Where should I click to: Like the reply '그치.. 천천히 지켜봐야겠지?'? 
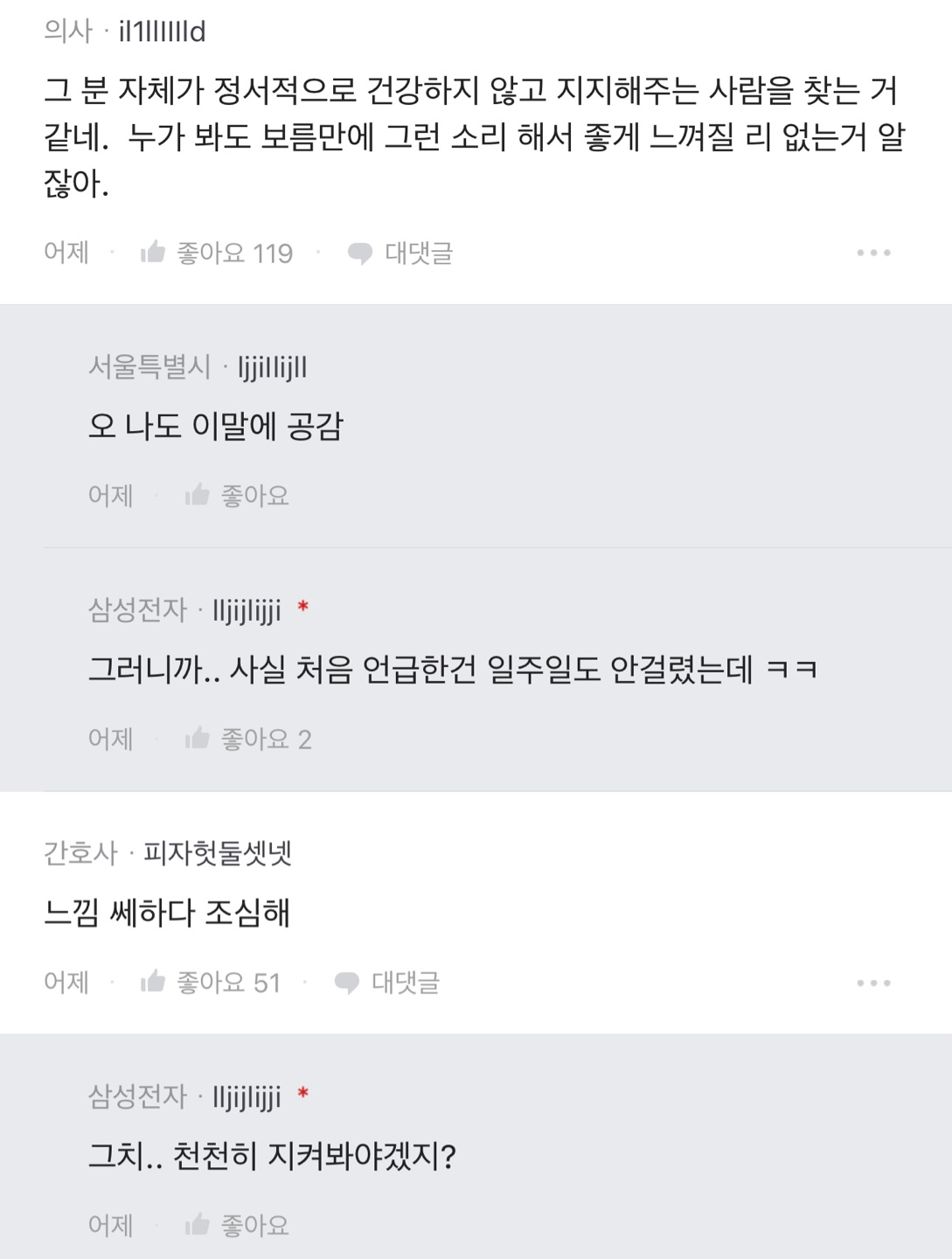click(x=236, y=1226)
